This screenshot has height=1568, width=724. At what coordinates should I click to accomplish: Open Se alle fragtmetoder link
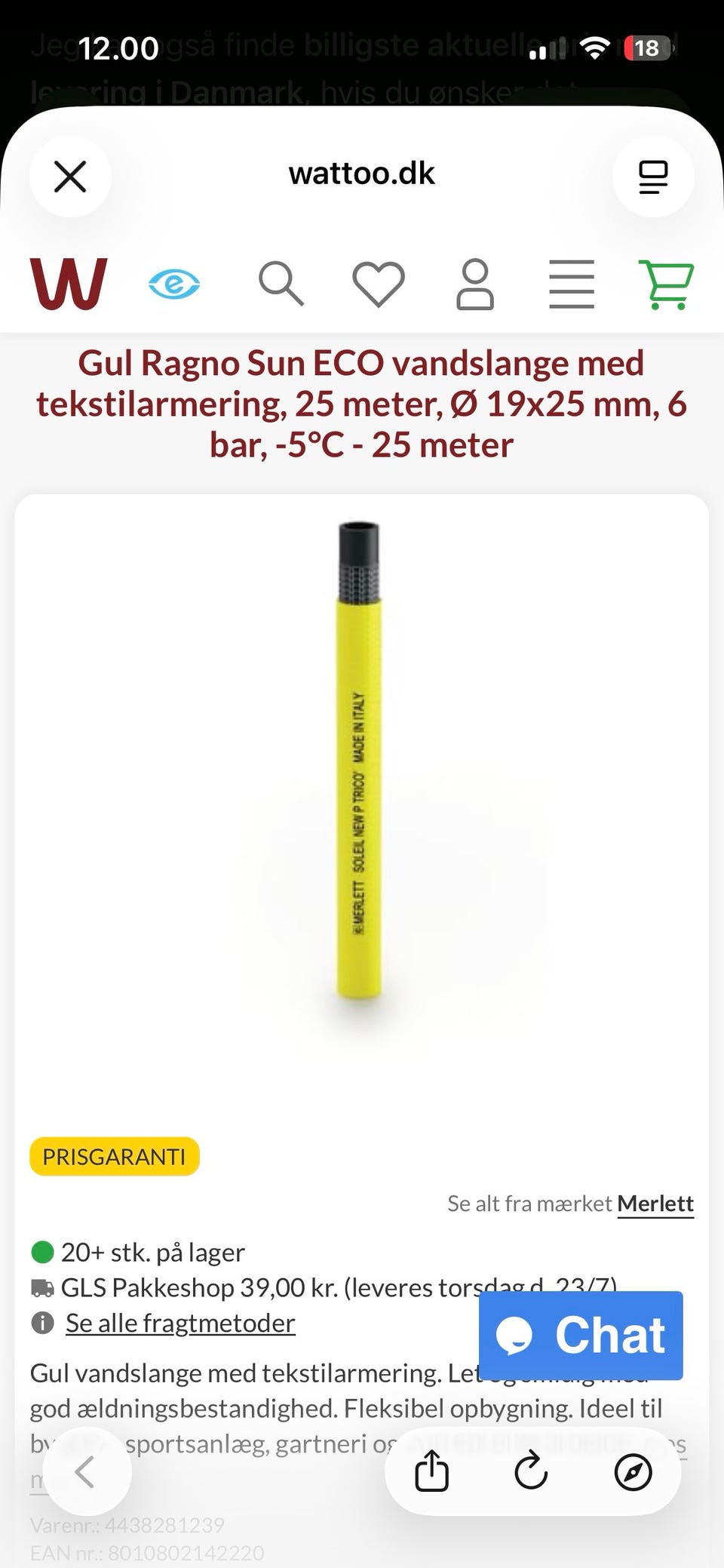(x=180, y=1323)
